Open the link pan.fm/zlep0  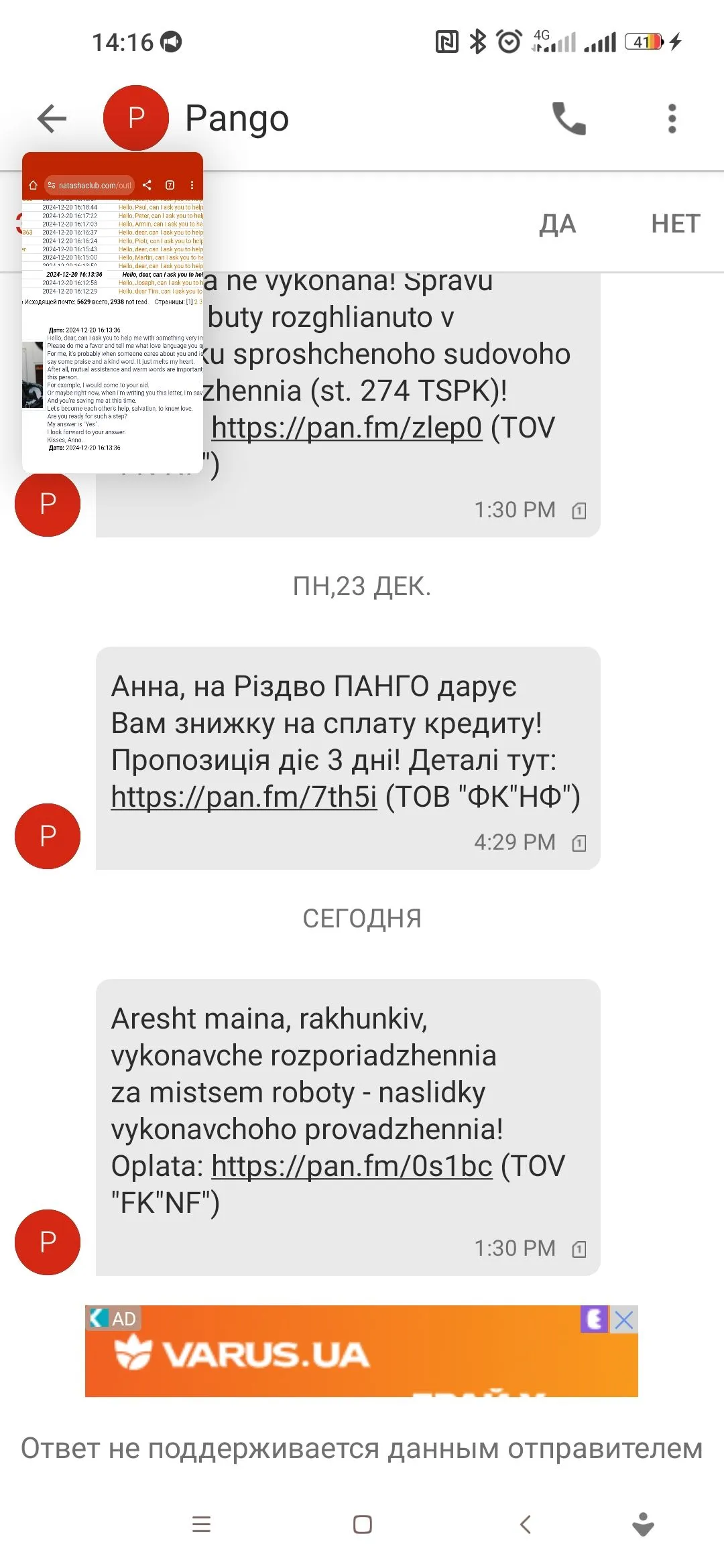(347, 428)
